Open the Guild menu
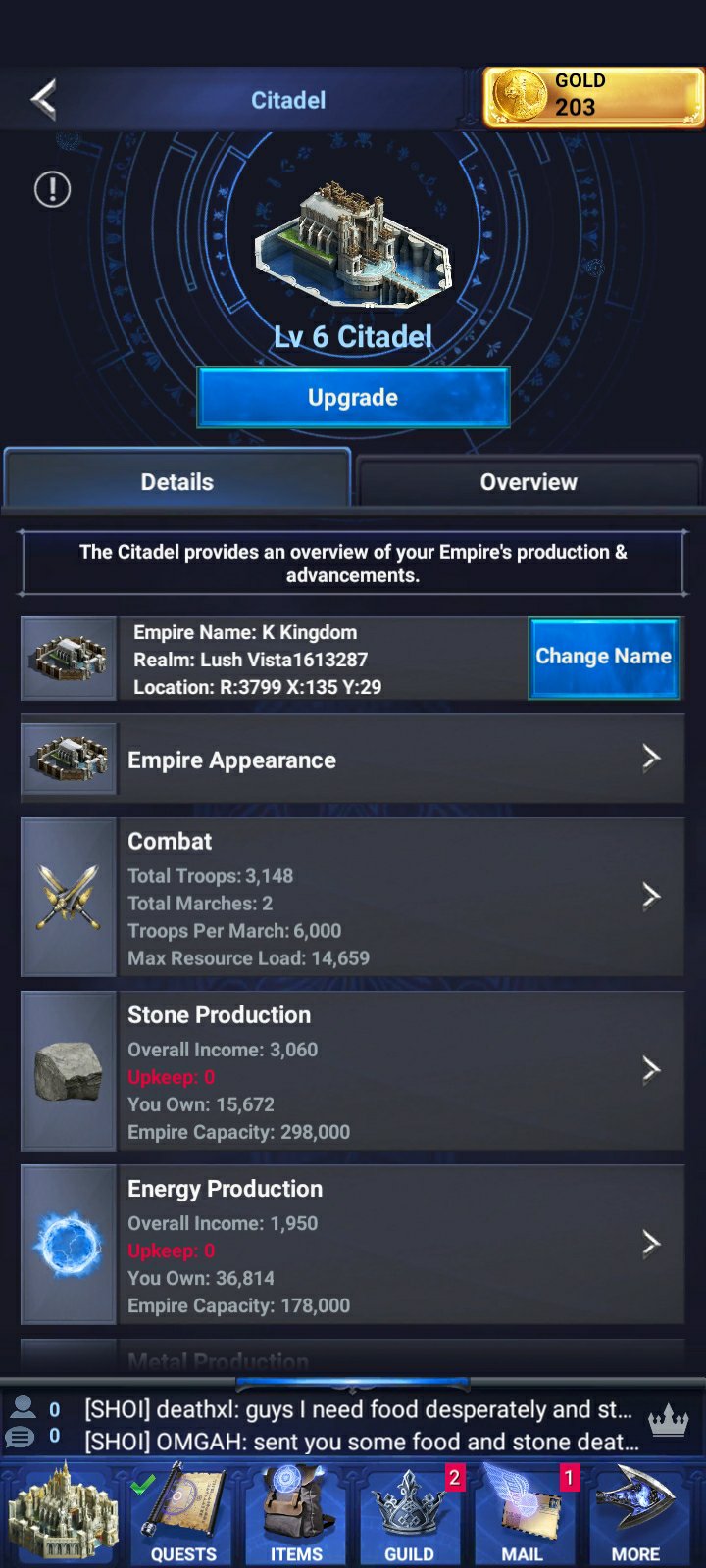The width and height of the screenshot is (706, 1568). [410, 1514]
